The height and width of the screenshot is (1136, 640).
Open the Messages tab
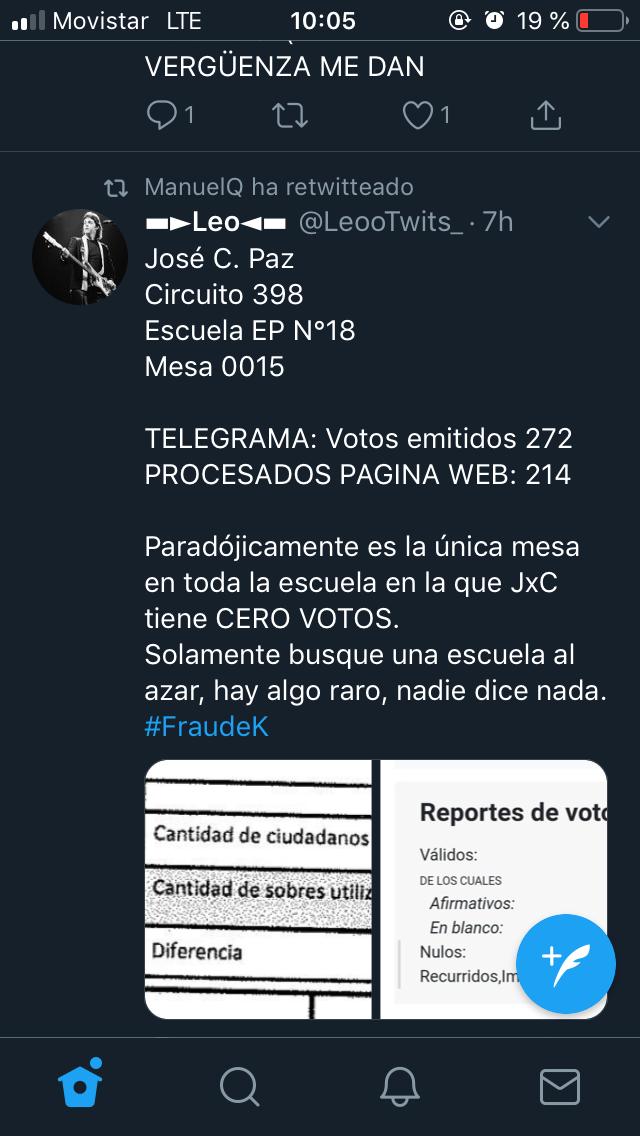pos(559,1084)
